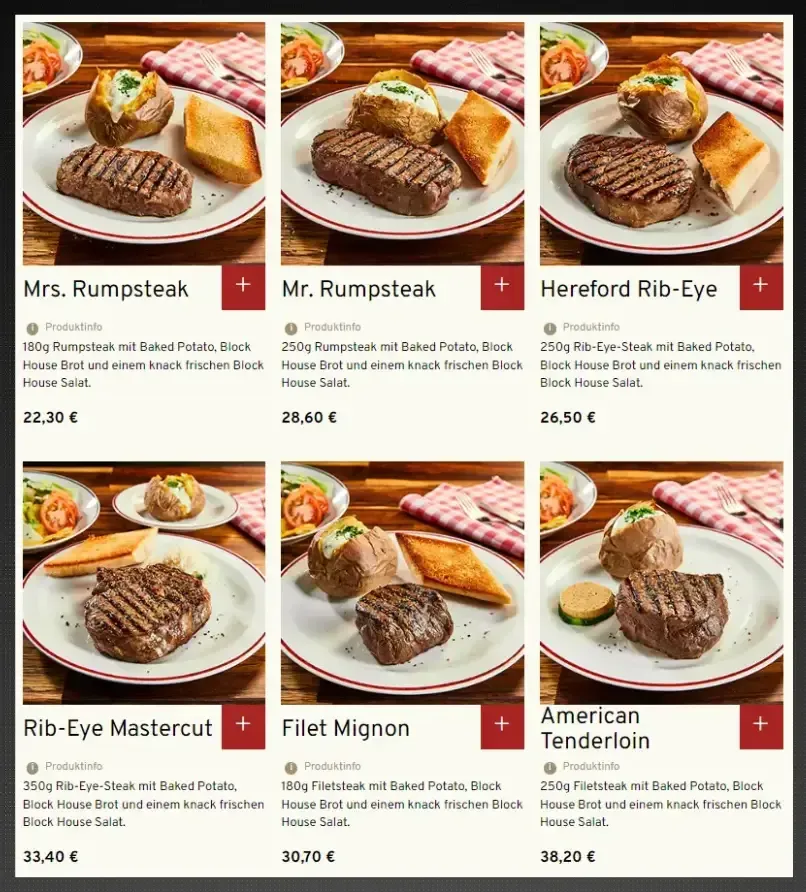The height and width of the screenshot is (892, 806).
Task: Show Produktinfo for Filet Mignon
Action: pos(324,766)
